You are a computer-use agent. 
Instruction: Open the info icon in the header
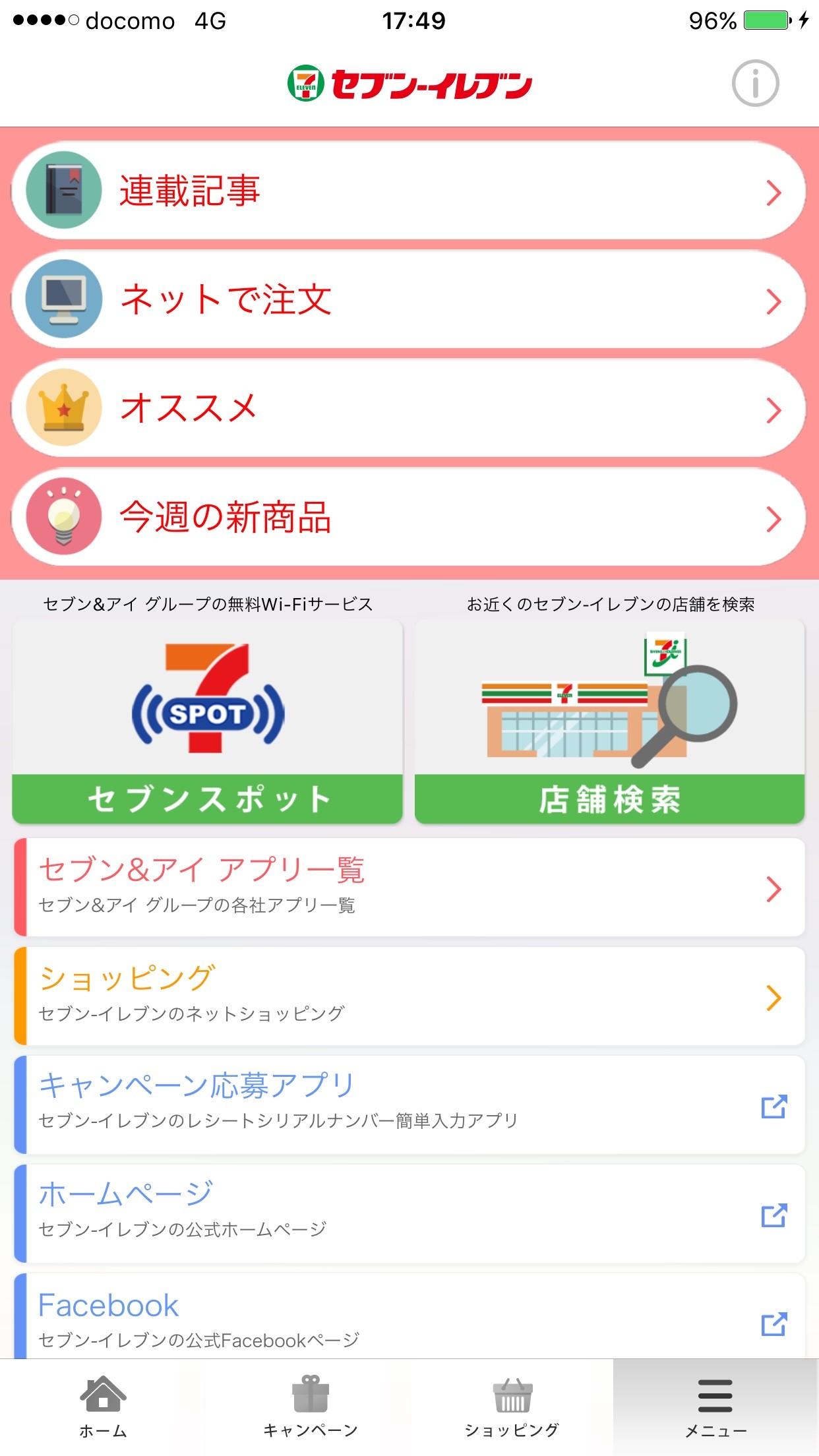tap(755, 84)
